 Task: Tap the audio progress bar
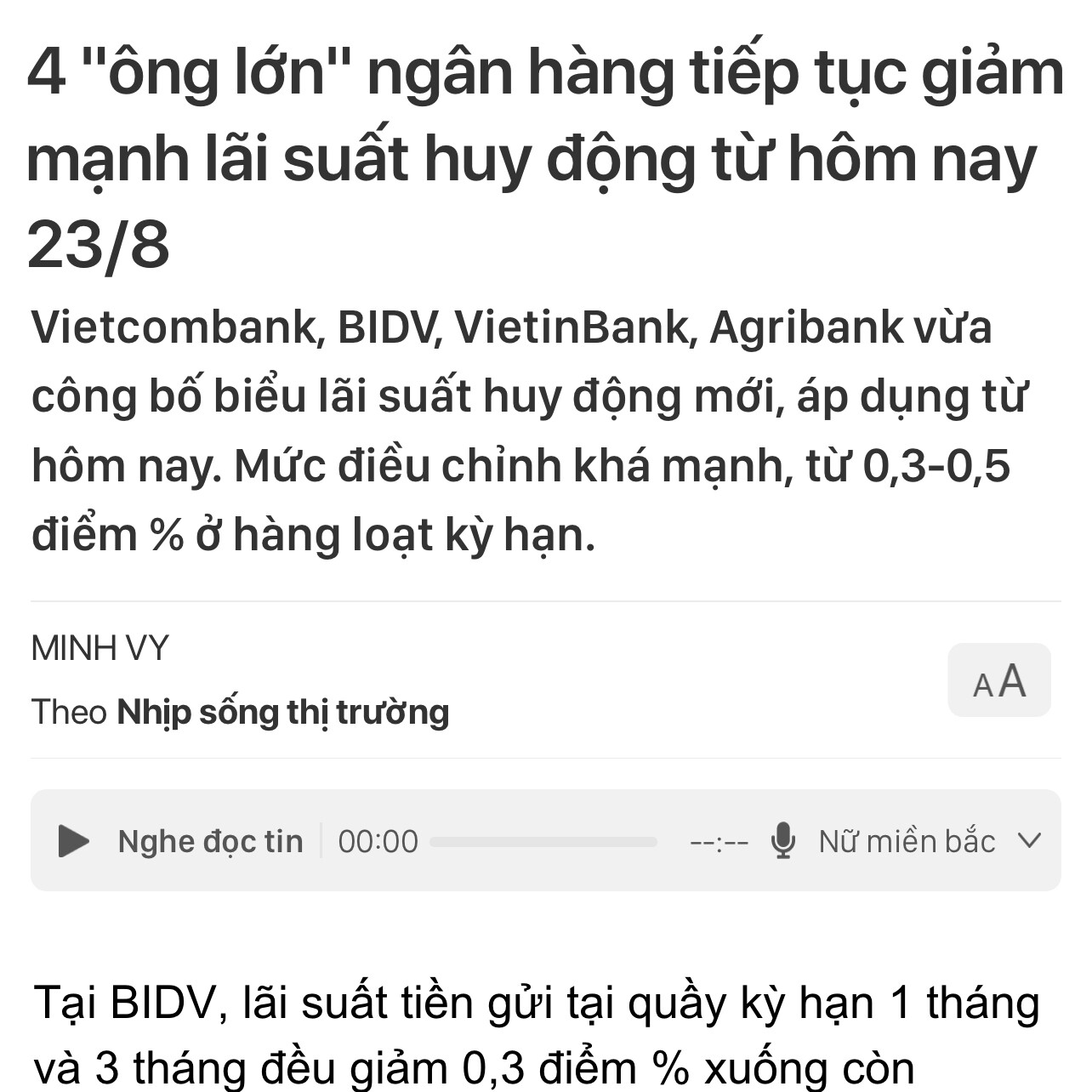(x=543, y=842)
